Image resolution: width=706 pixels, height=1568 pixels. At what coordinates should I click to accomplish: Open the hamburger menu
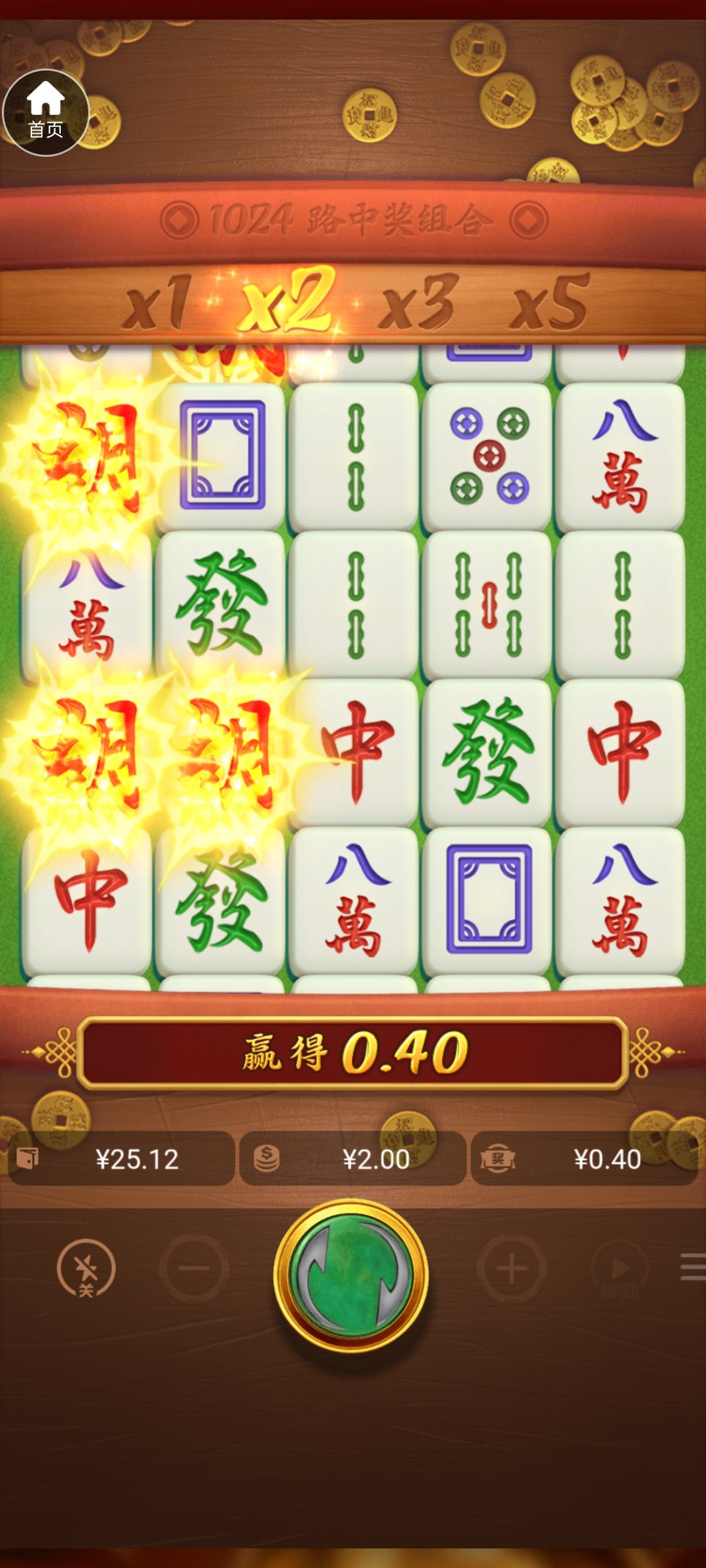pyautogui.click(x=692, y=1267)
